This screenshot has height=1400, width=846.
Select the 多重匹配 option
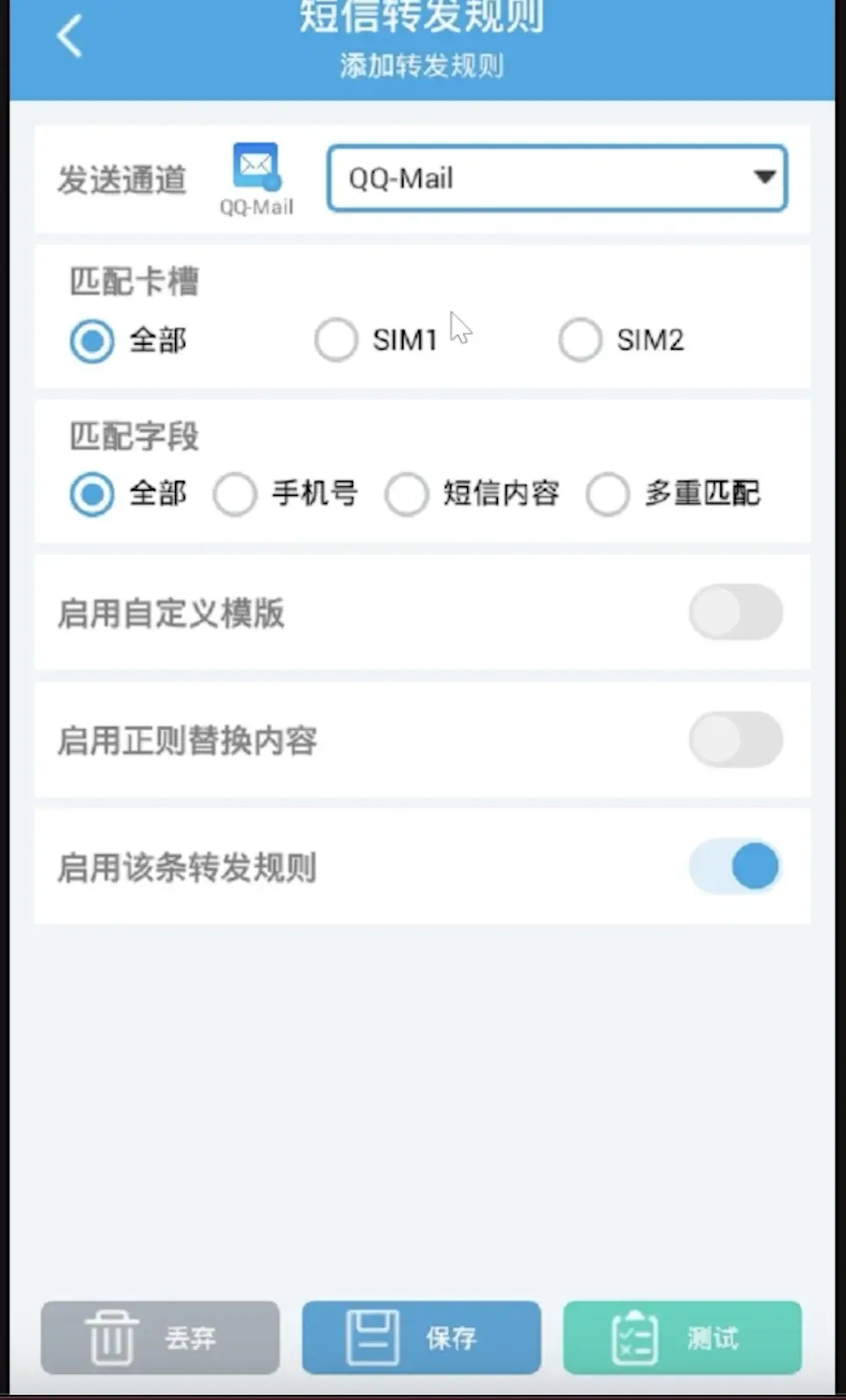coord(607,494)
